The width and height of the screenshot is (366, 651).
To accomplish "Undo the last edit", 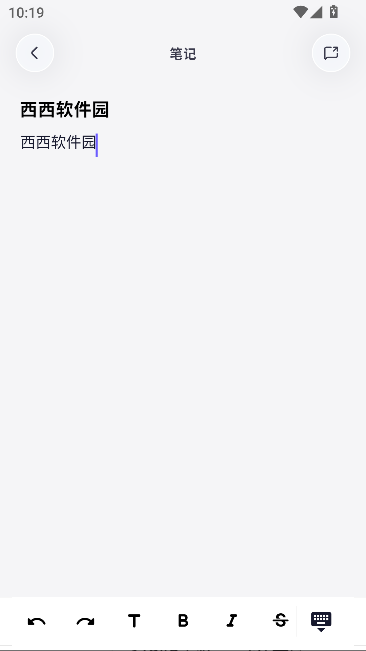I will [37, 621].
